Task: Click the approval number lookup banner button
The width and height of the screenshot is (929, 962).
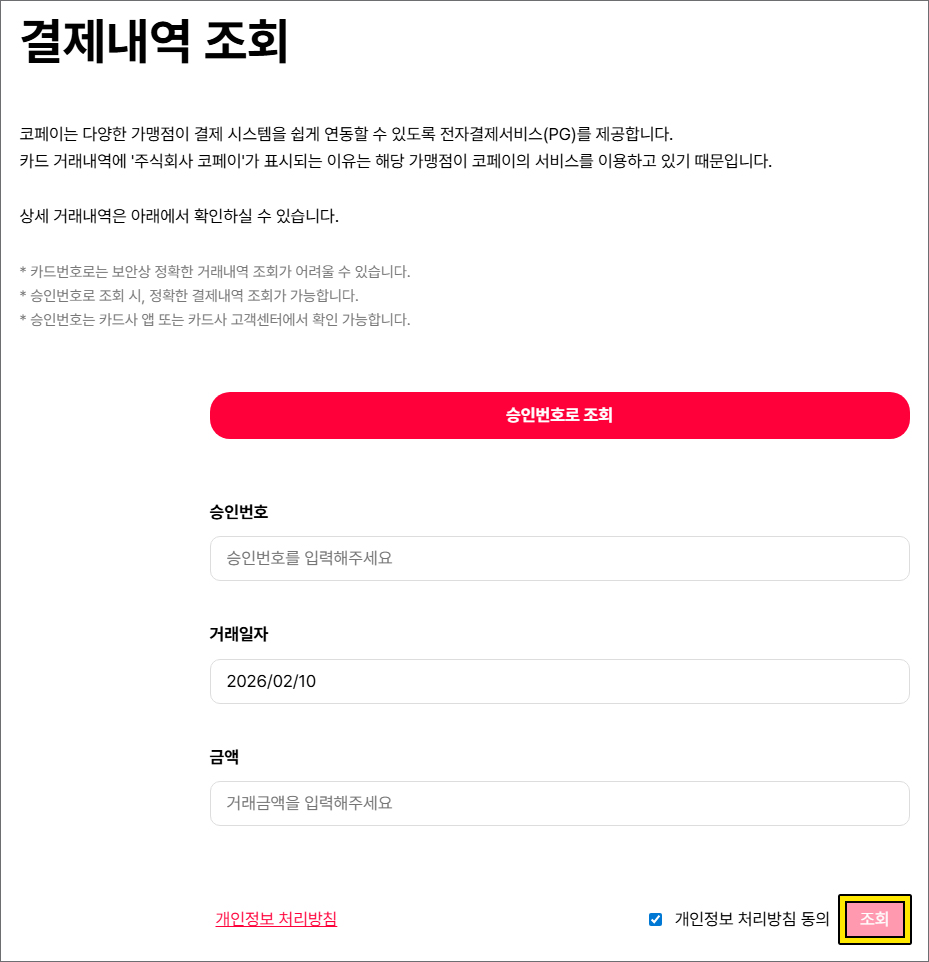Action: point(559,415)
